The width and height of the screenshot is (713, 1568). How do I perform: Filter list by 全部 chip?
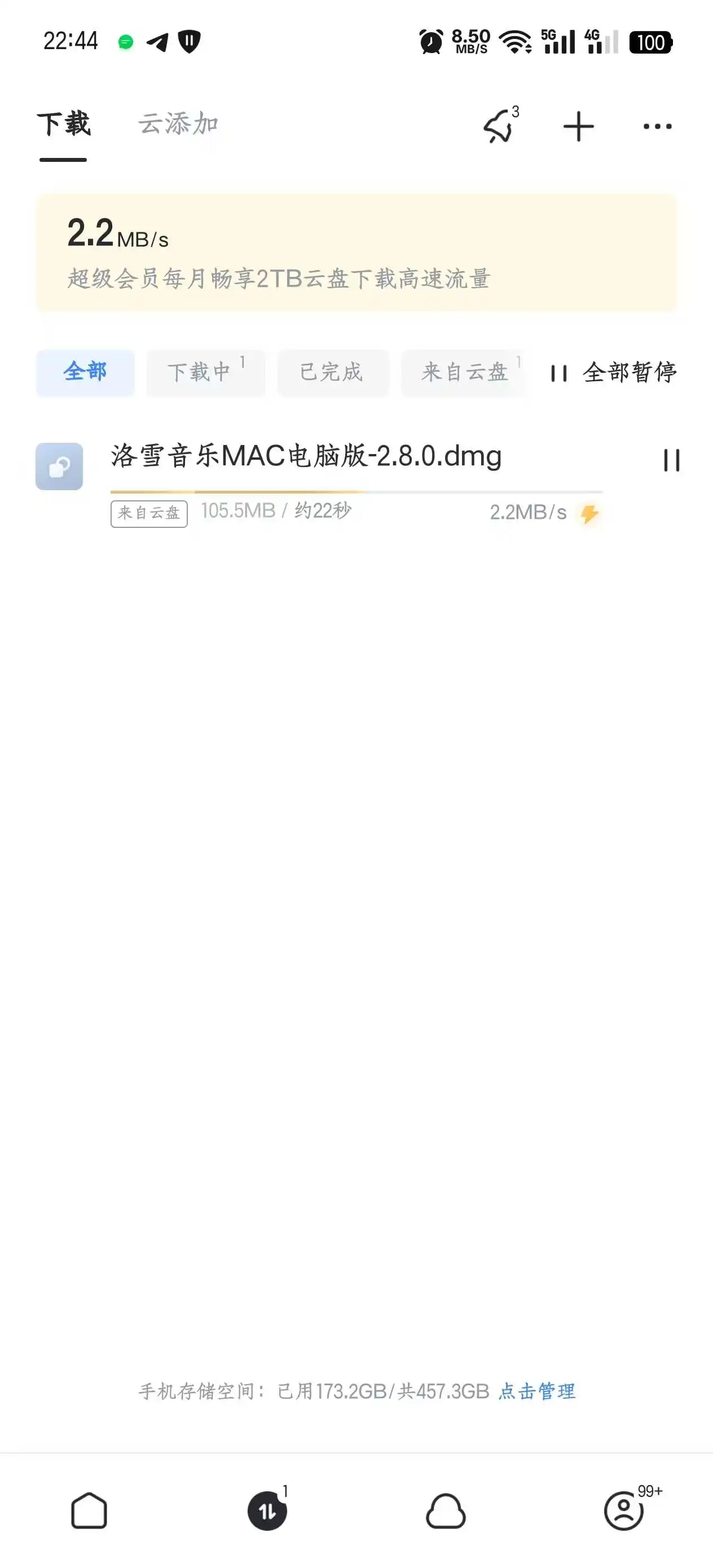[85, 372]
